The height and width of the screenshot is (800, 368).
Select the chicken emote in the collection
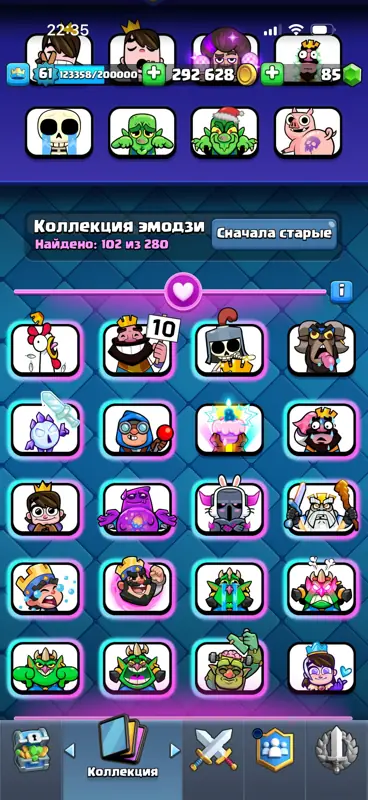point(45,349)
